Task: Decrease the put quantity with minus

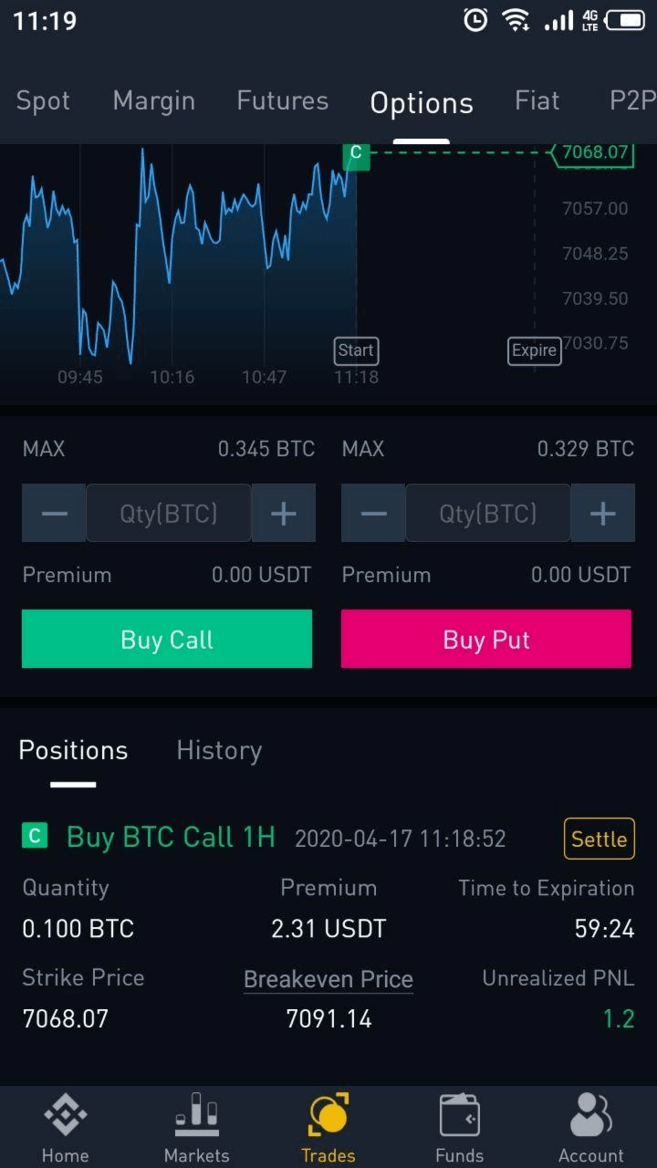Action: (x=374, y=513)
